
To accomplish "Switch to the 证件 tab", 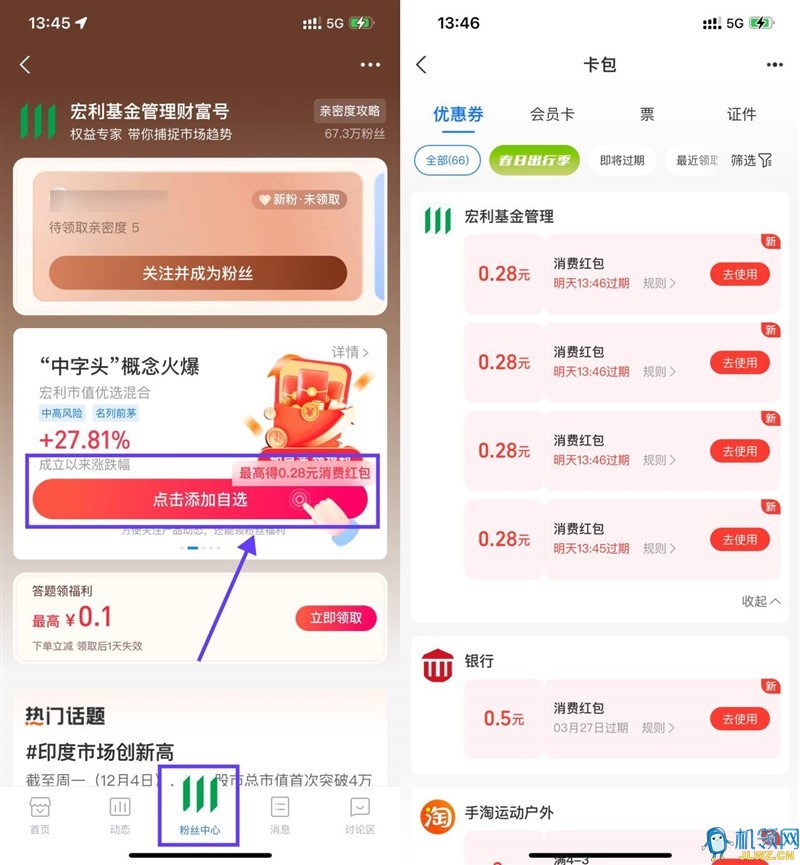I will [741, 114].
